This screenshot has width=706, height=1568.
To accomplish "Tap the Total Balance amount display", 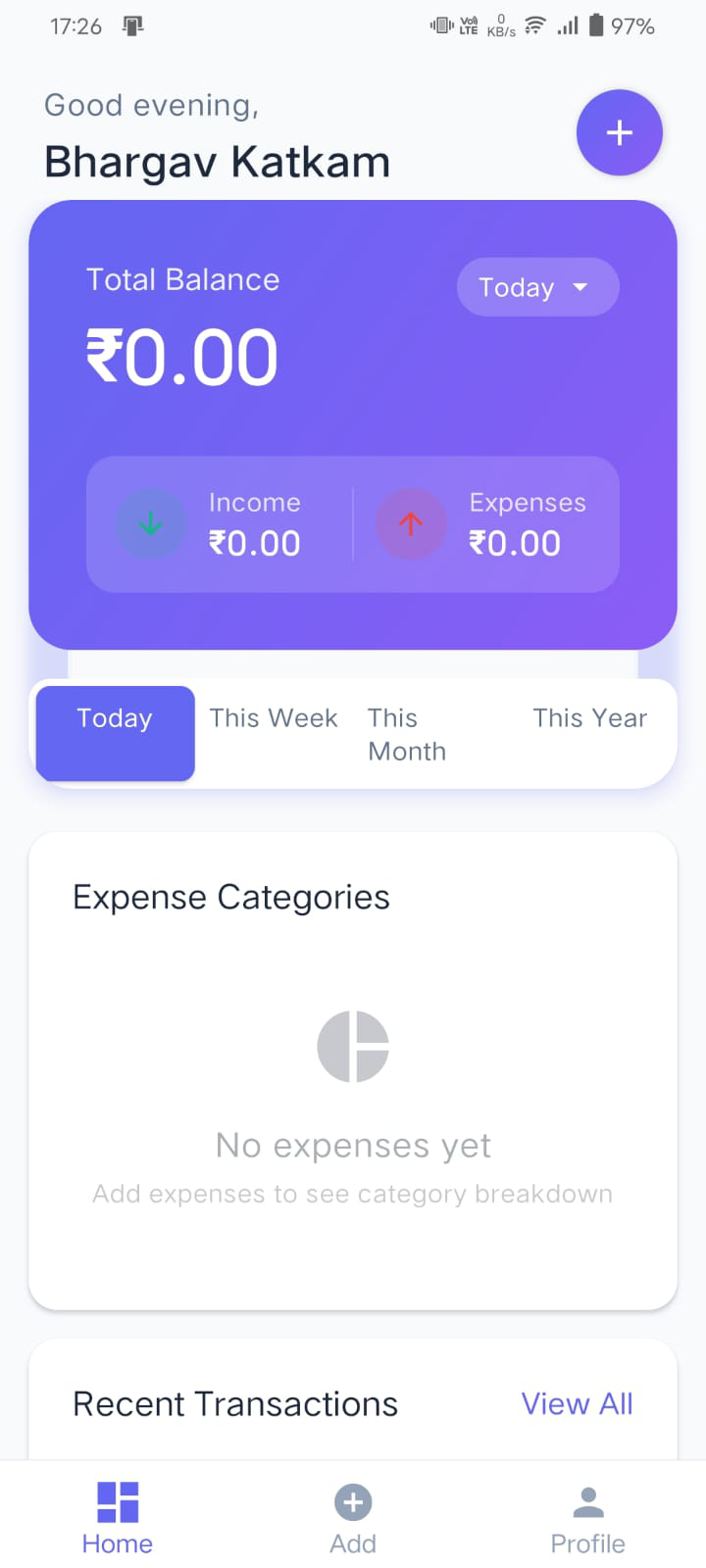I will click(x=182, y=356).
